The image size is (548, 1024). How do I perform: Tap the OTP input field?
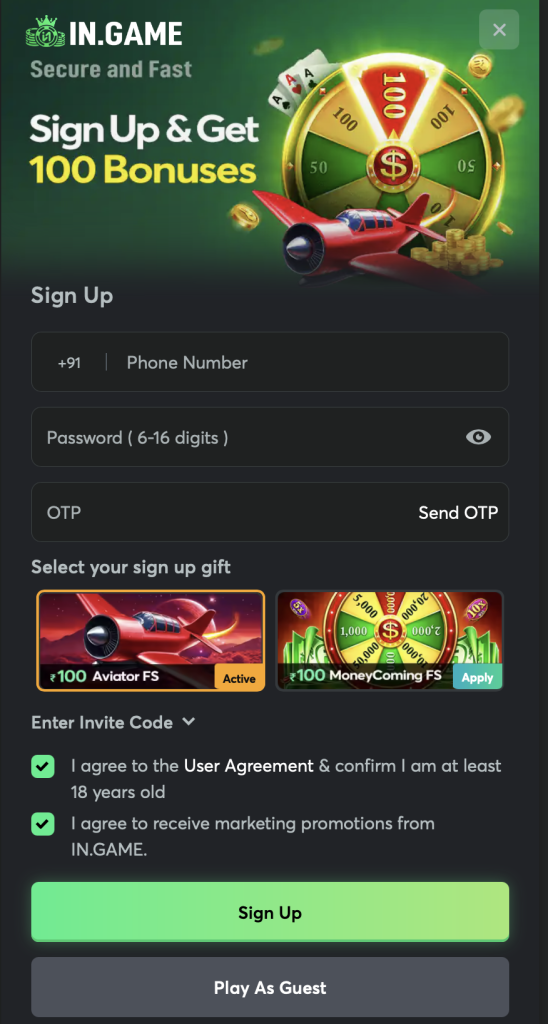pyautogui.click(x=222, y=512)
